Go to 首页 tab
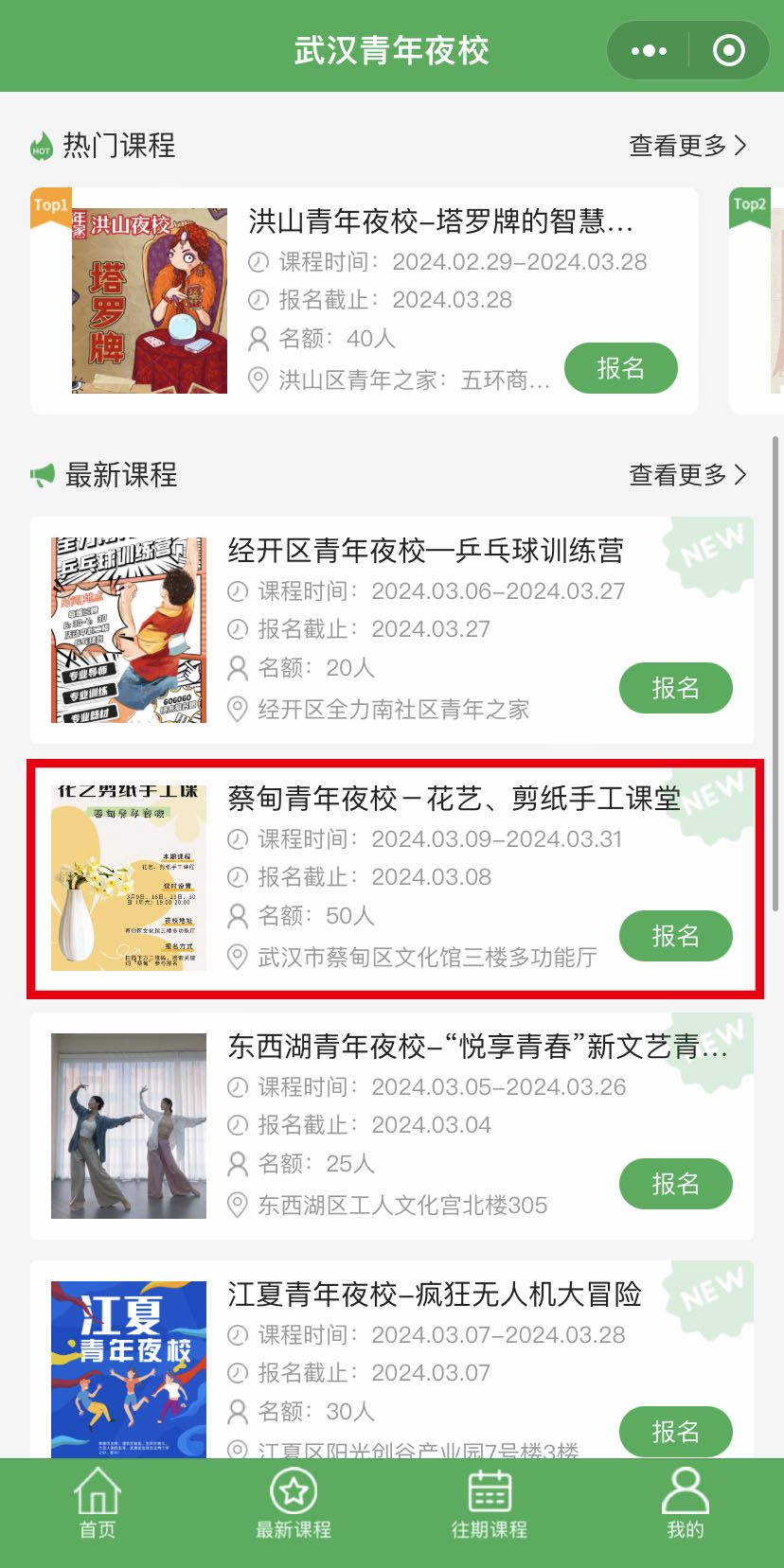 click(98, 1505)
